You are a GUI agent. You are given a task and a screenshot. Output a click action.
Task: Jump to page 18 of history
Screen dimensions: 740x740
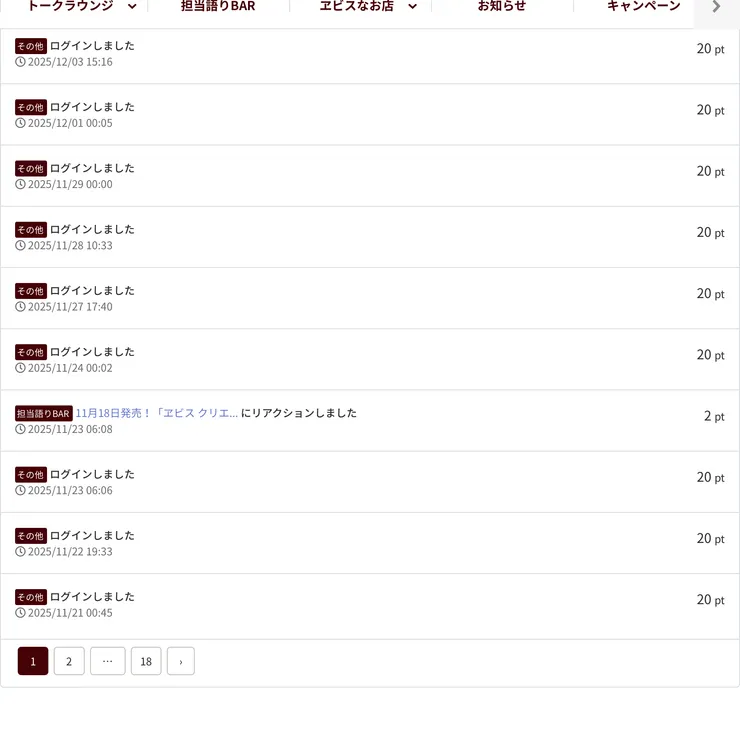click(146, 661)
